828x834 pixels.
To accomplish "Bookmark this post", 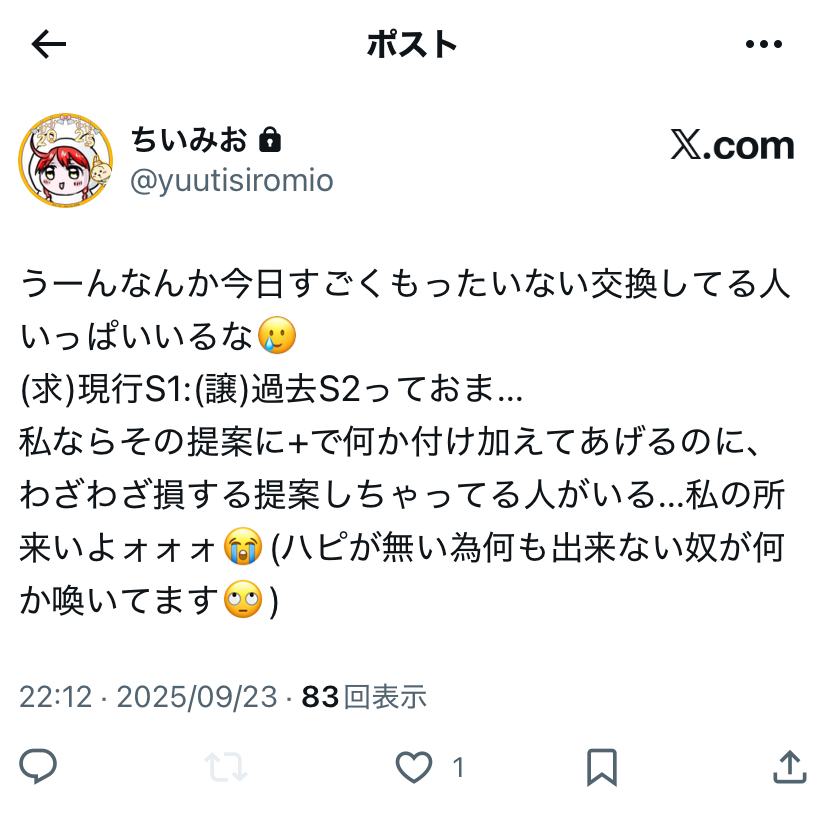I will tap(601, 767).
